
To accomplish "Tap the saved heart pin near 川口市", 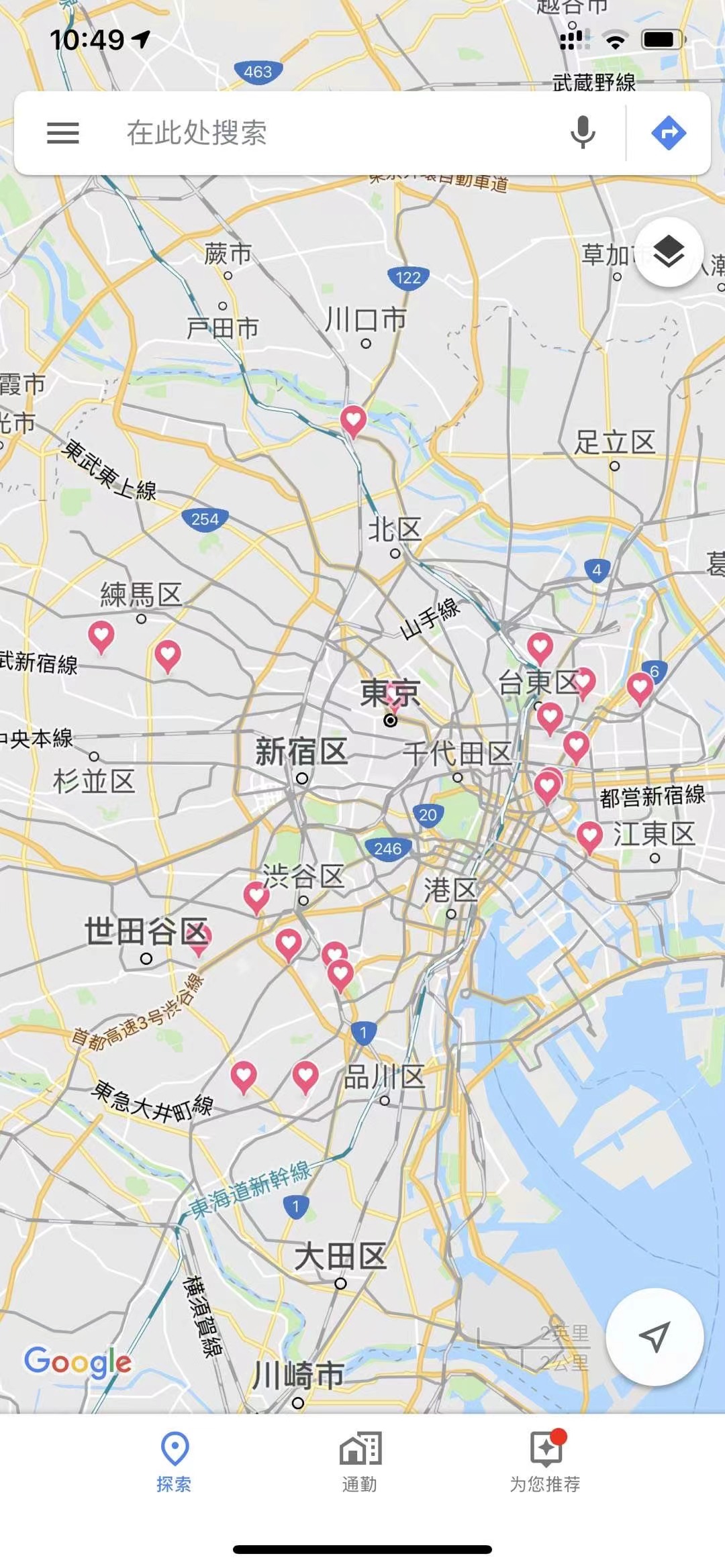I will coord(353,420).
